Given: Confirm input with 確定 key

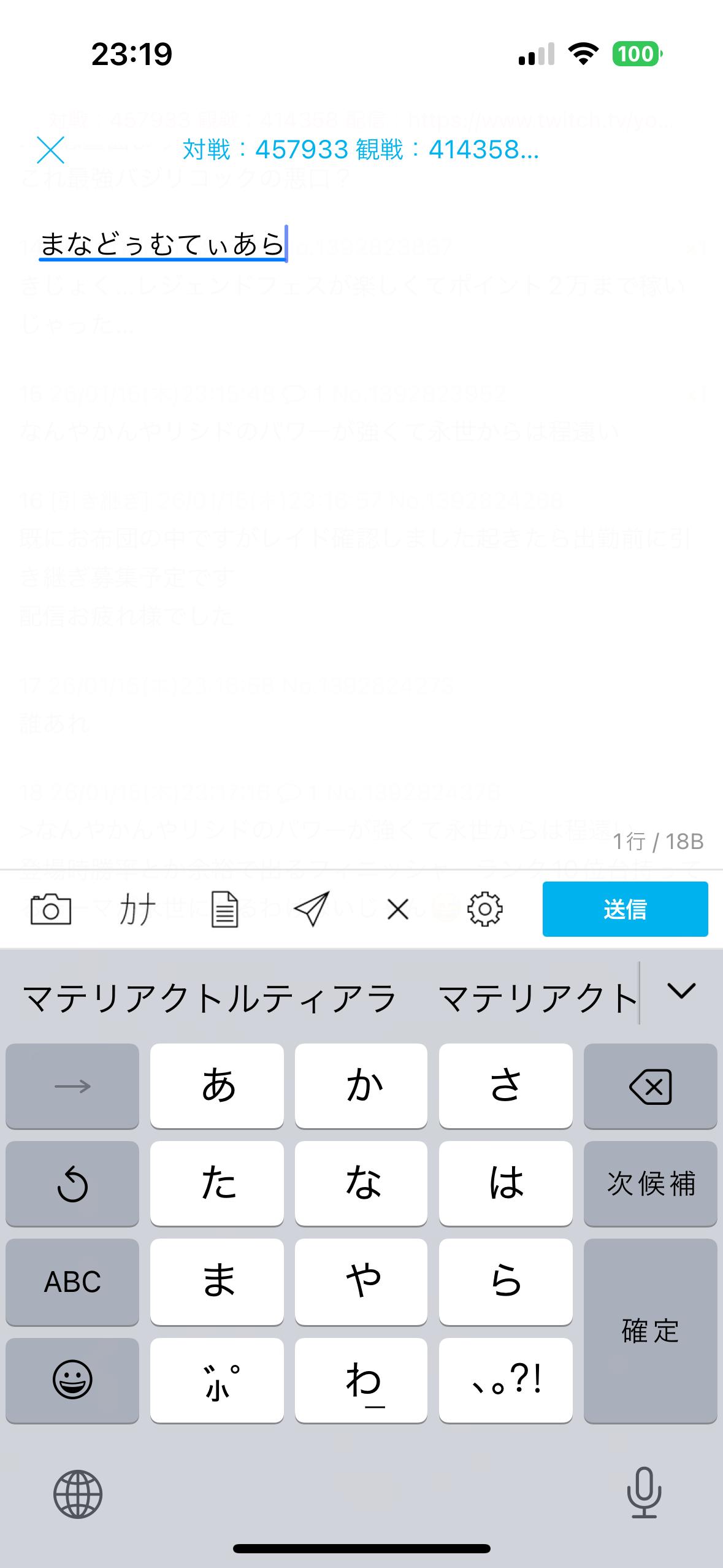Looking at the screenshot, I should [650, 1330].
